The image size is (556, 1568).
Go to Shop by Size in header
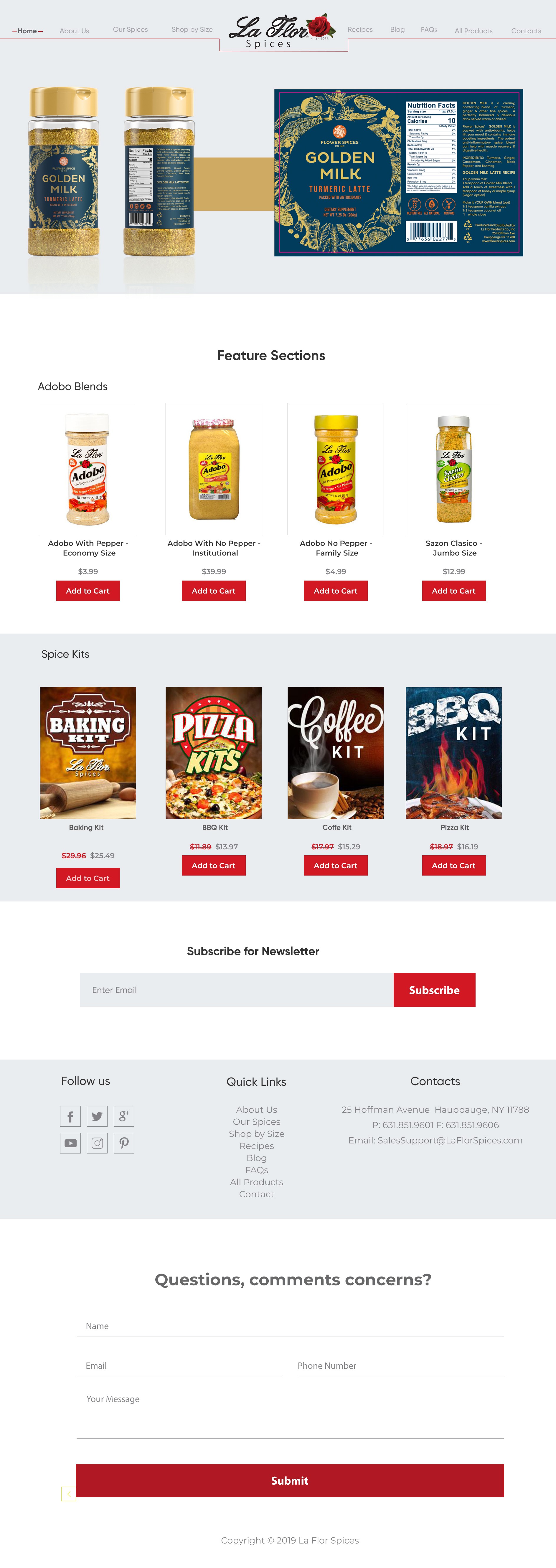pos(192,29)
